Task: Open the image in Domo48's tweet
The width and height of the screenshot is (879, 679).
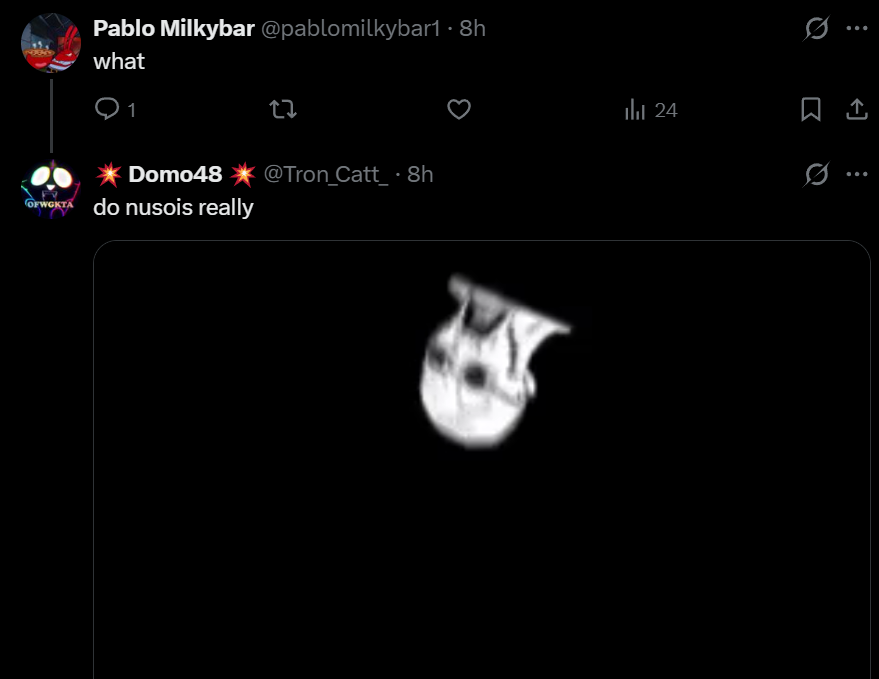Action: [x=481, y=460]
